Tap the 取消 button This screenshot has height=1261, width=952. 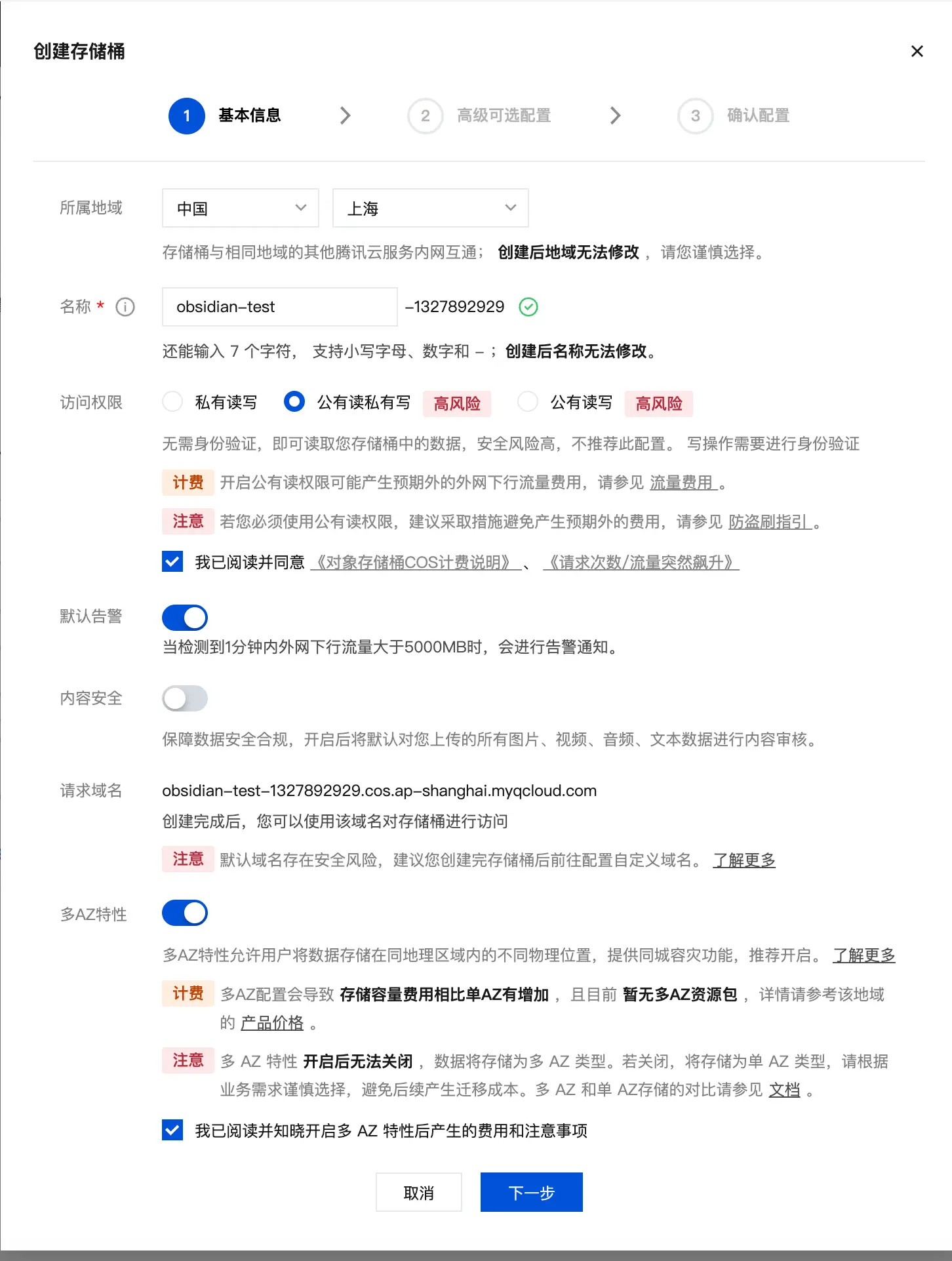418,1192
